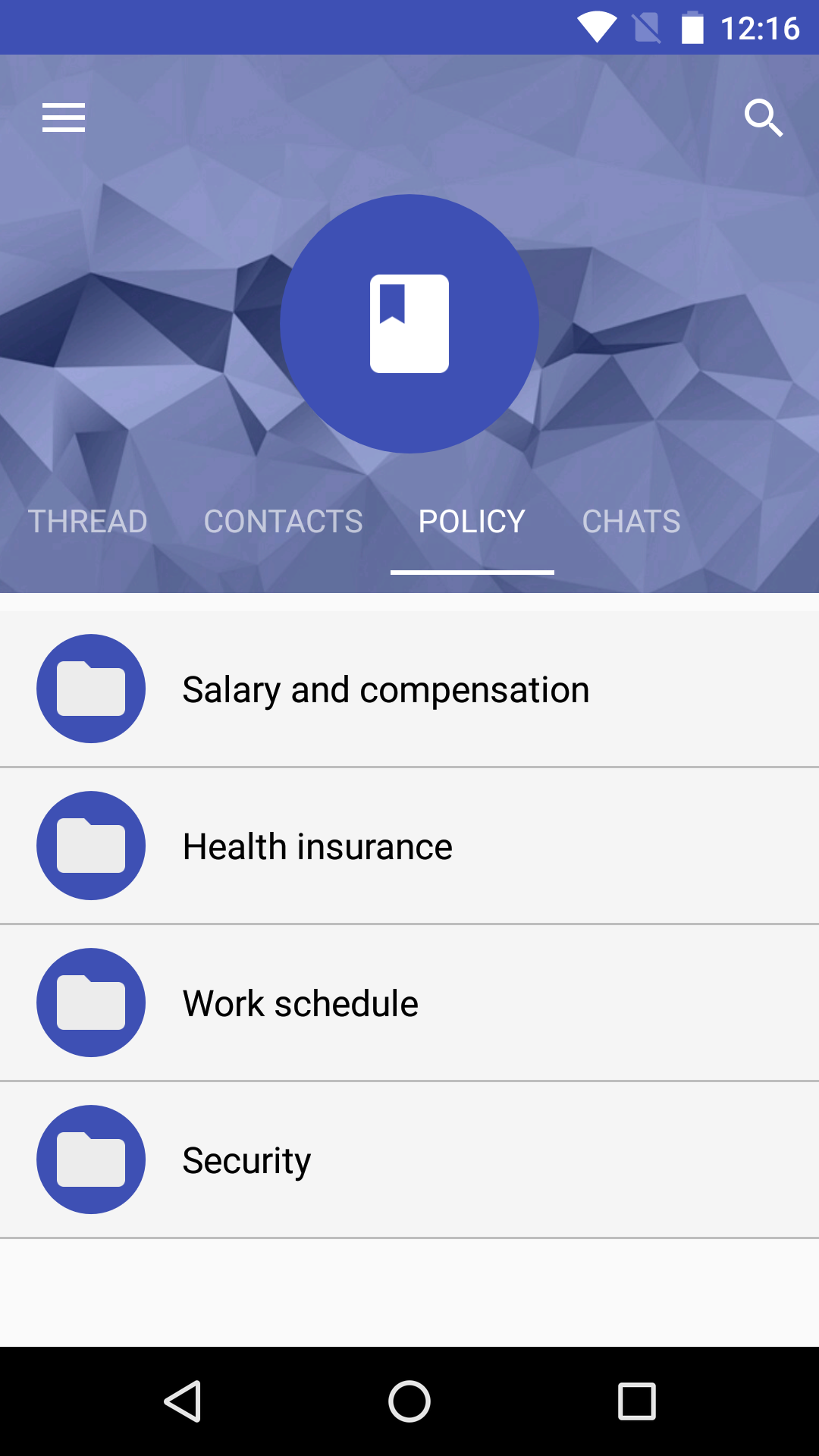Open the hamburger navigation drawer
Viewport: 819px width, 1456px height.
tap(64, 118)
